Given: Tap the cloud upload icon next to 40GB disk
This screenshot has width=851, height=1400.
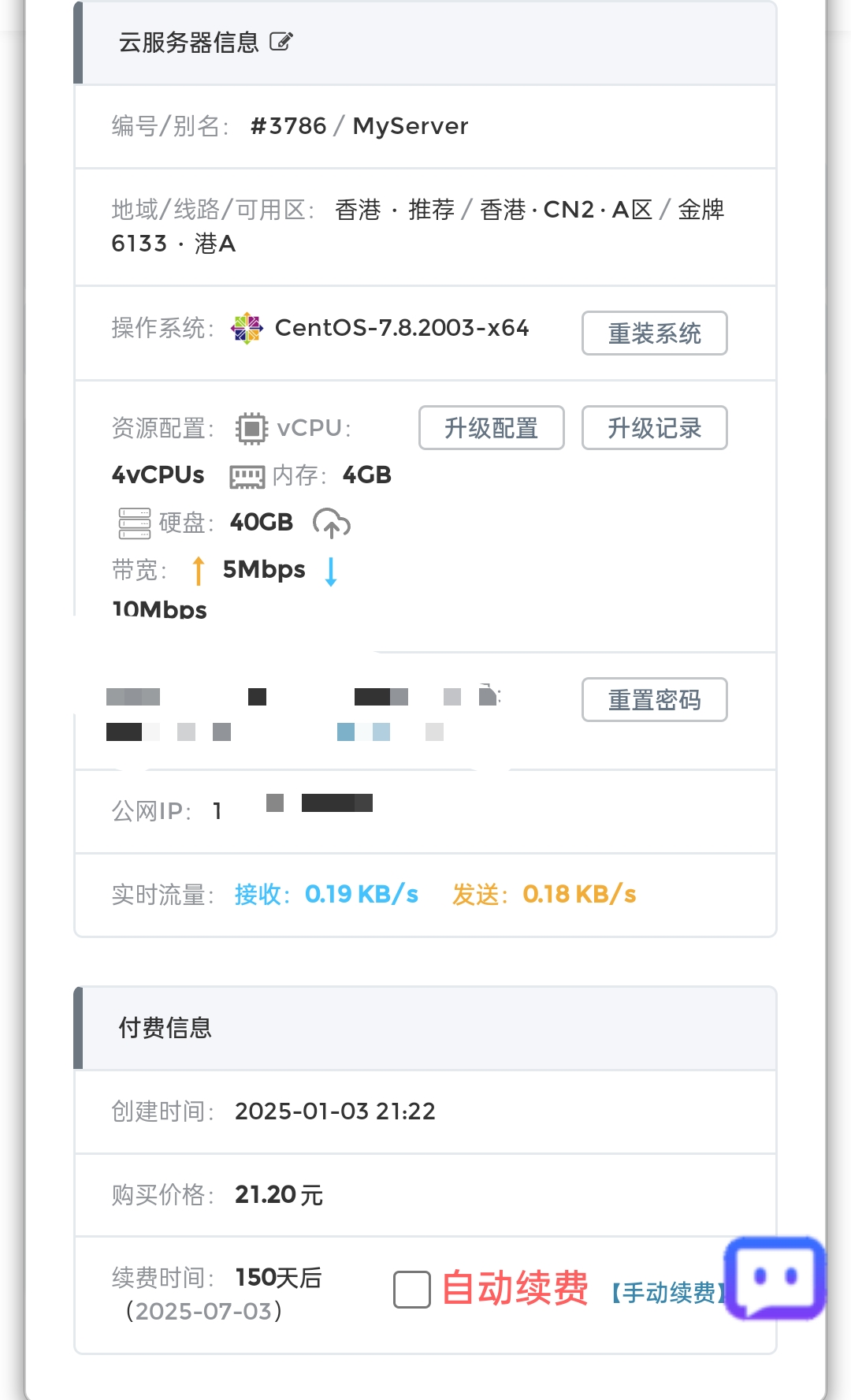Looking at the screenshot, I should pos(332,523).
